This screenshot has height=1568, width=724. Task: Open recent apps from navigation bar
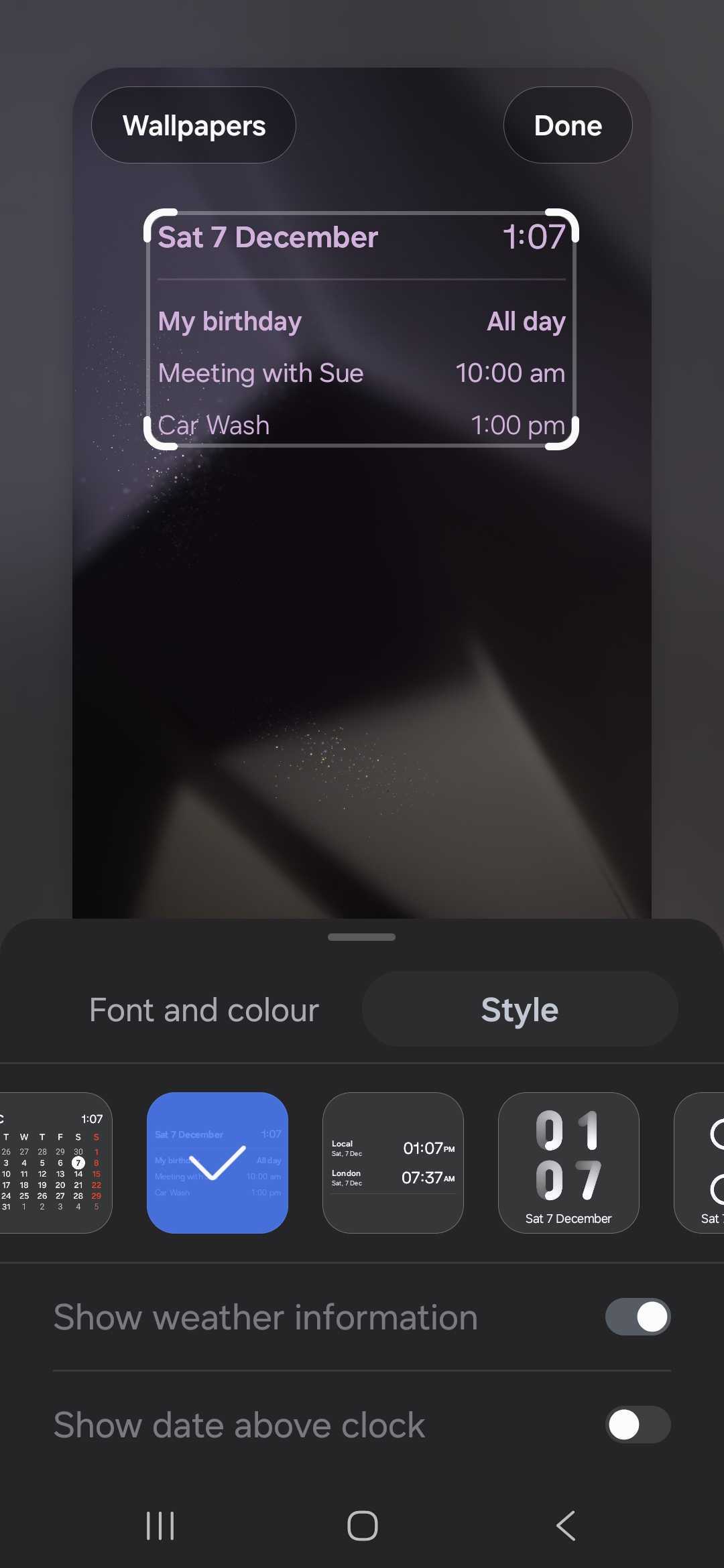[160, 1526]
